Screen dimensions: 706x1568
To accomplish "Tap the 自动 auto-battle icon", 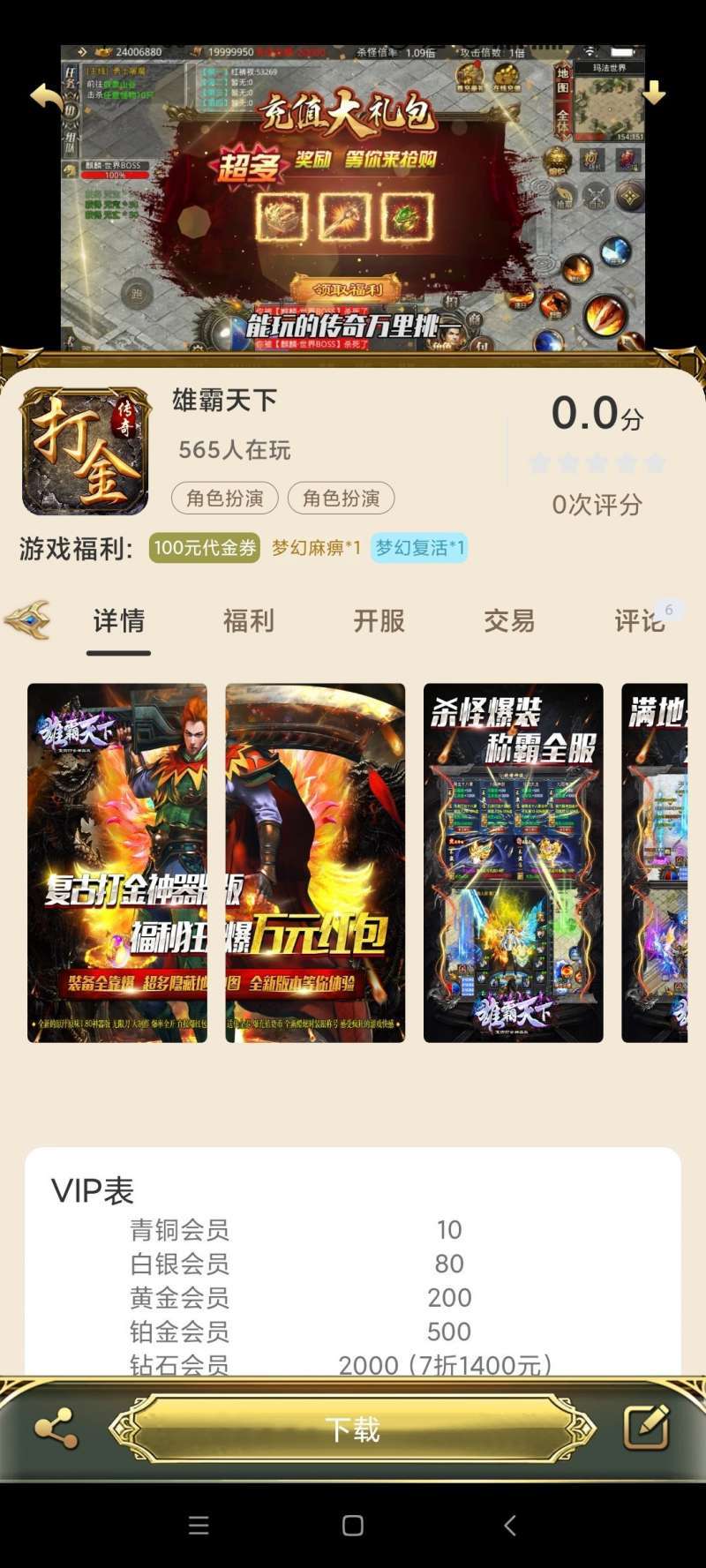I will 595,196.
